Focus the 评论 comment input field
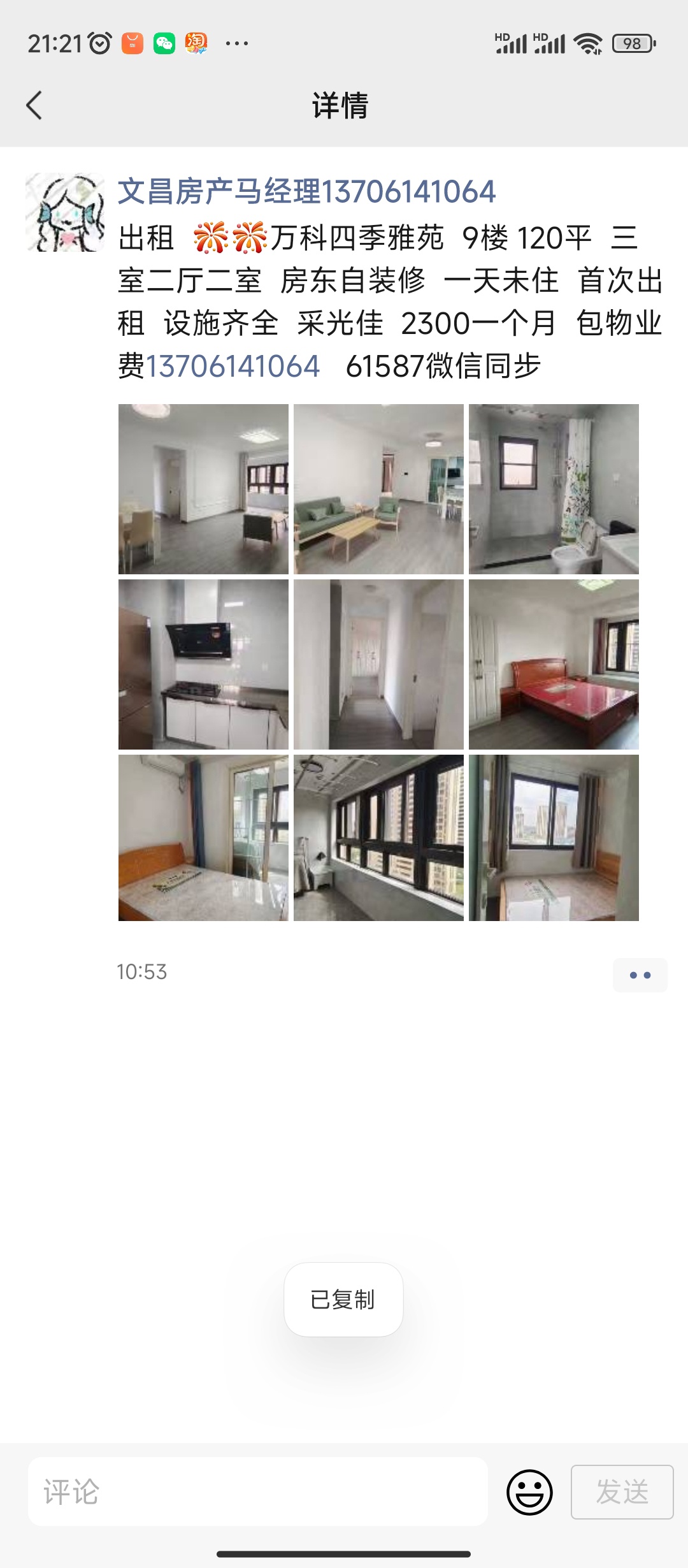The width and height of the screenshot is (688, 1568). 258,1492
